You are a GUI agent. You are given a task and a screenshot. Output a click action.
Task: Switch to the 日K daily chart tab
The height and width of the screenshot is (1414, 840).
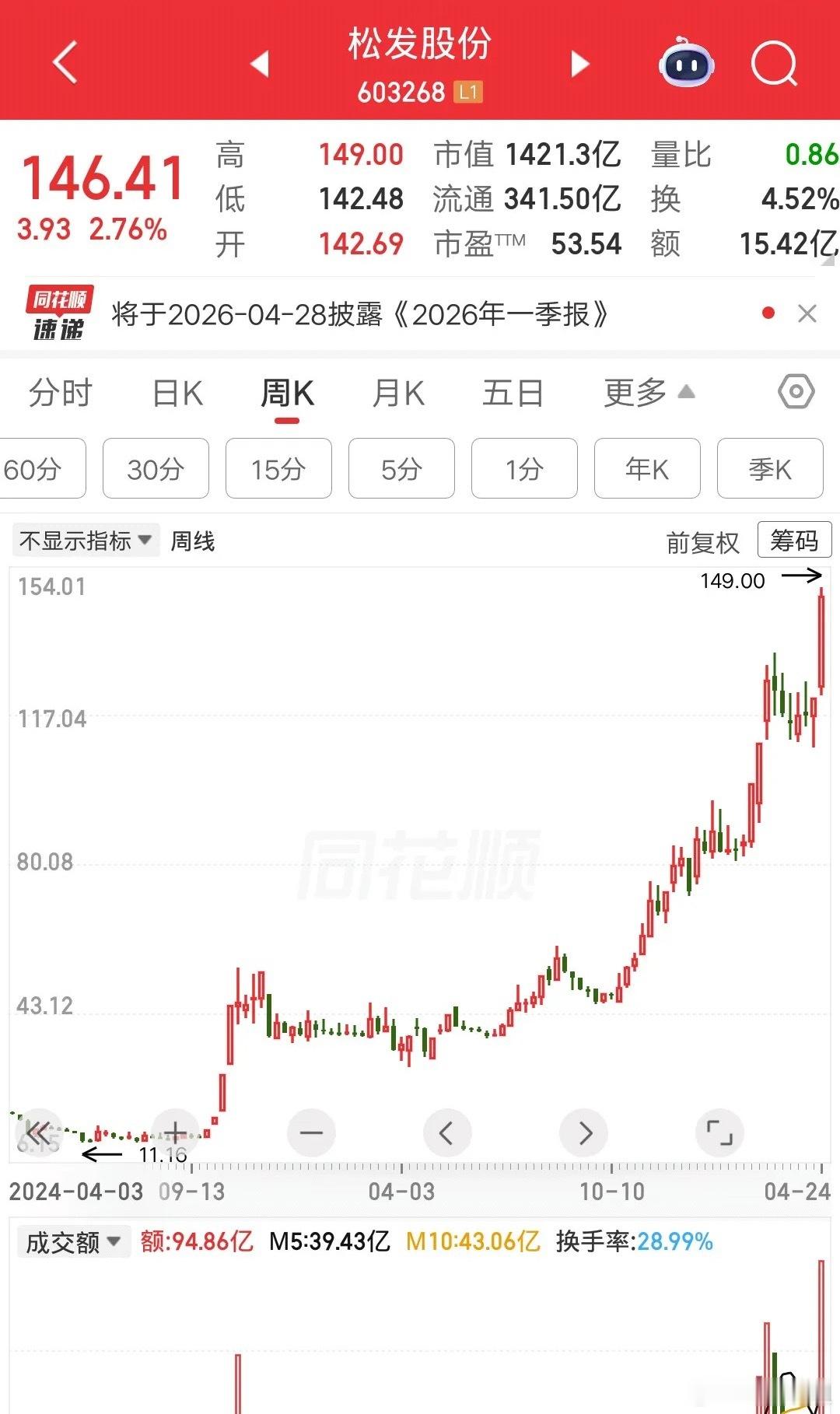(x=177, y=392)
